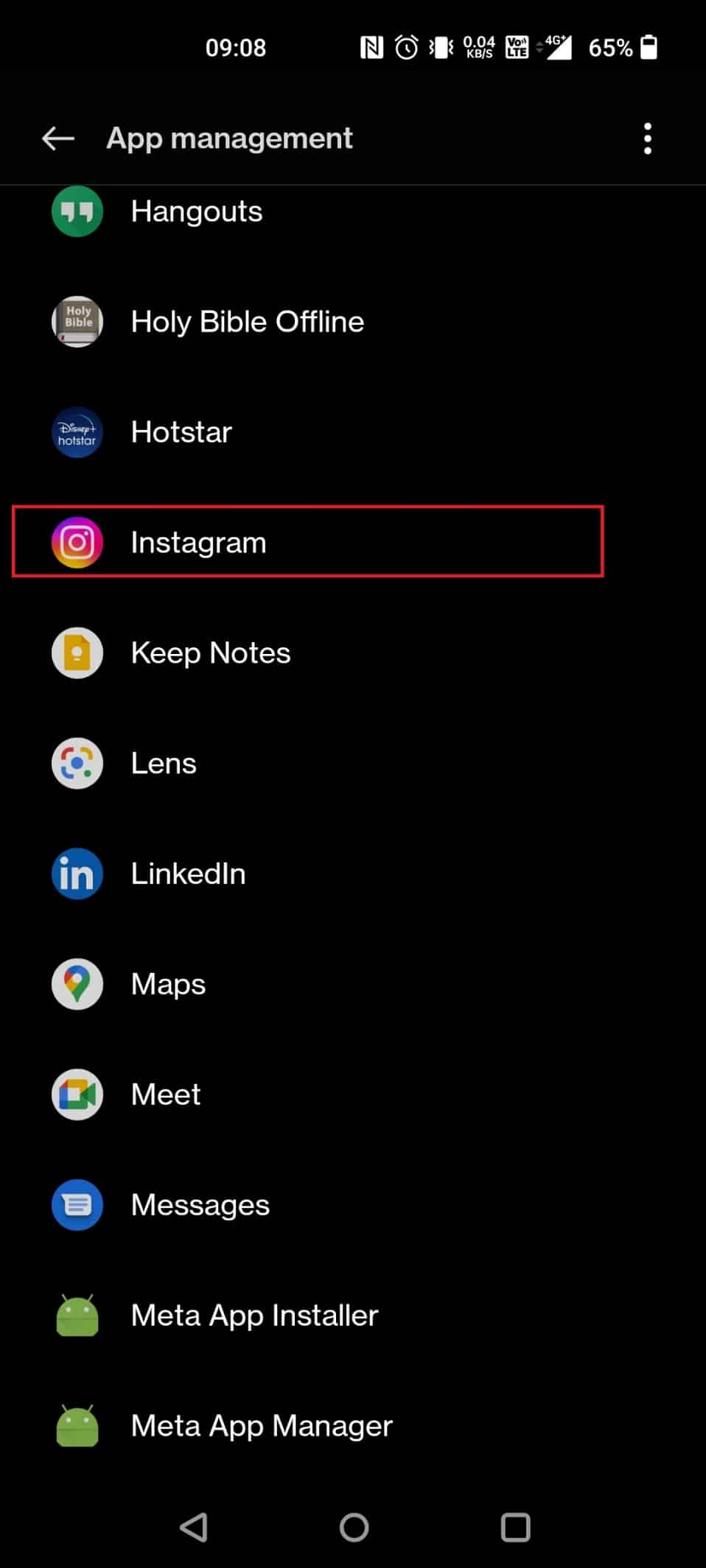Viewport: 706px width, 1568px height.
Task: Select Maps in the app list
Action: (x=168, y=985)
